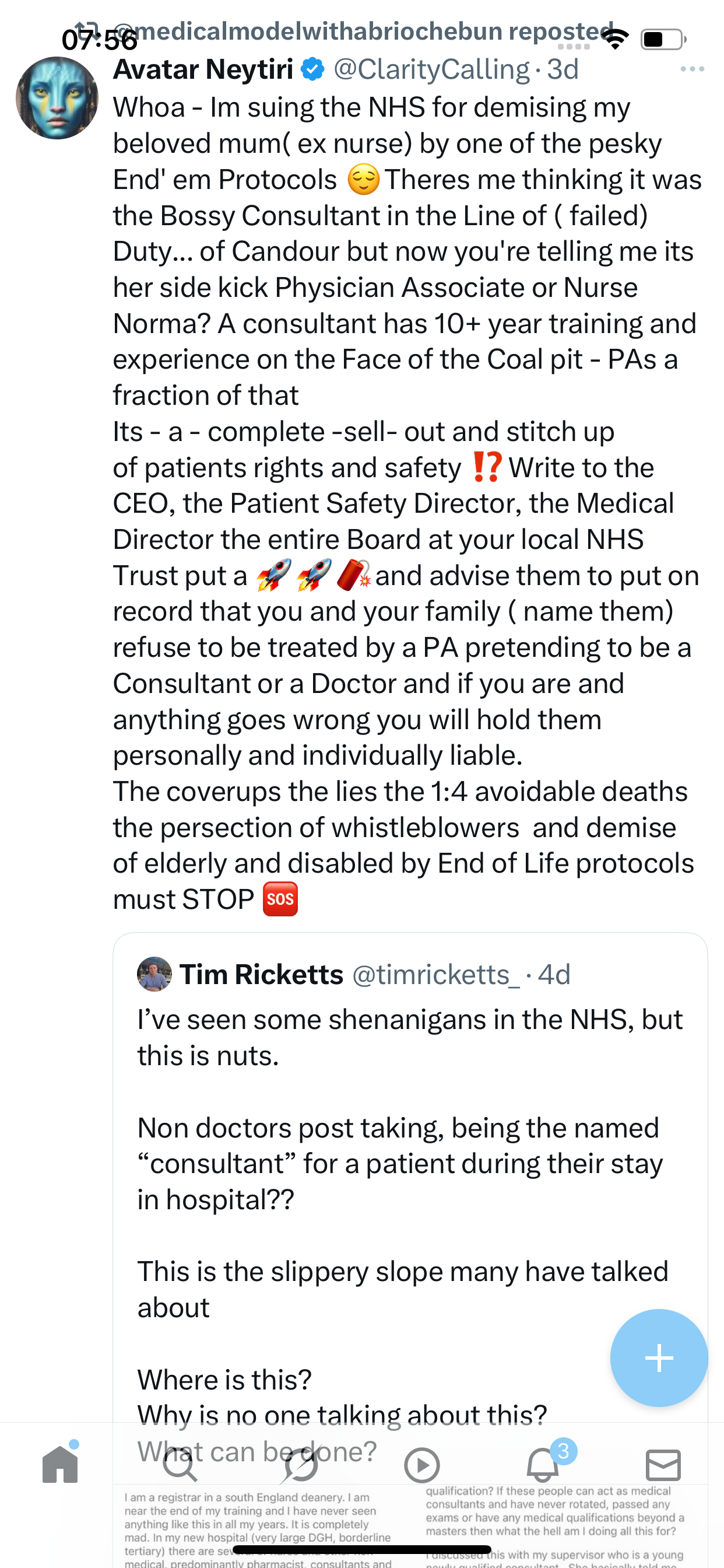
Task: Open the Grok tab
Action: (301, 1465)
